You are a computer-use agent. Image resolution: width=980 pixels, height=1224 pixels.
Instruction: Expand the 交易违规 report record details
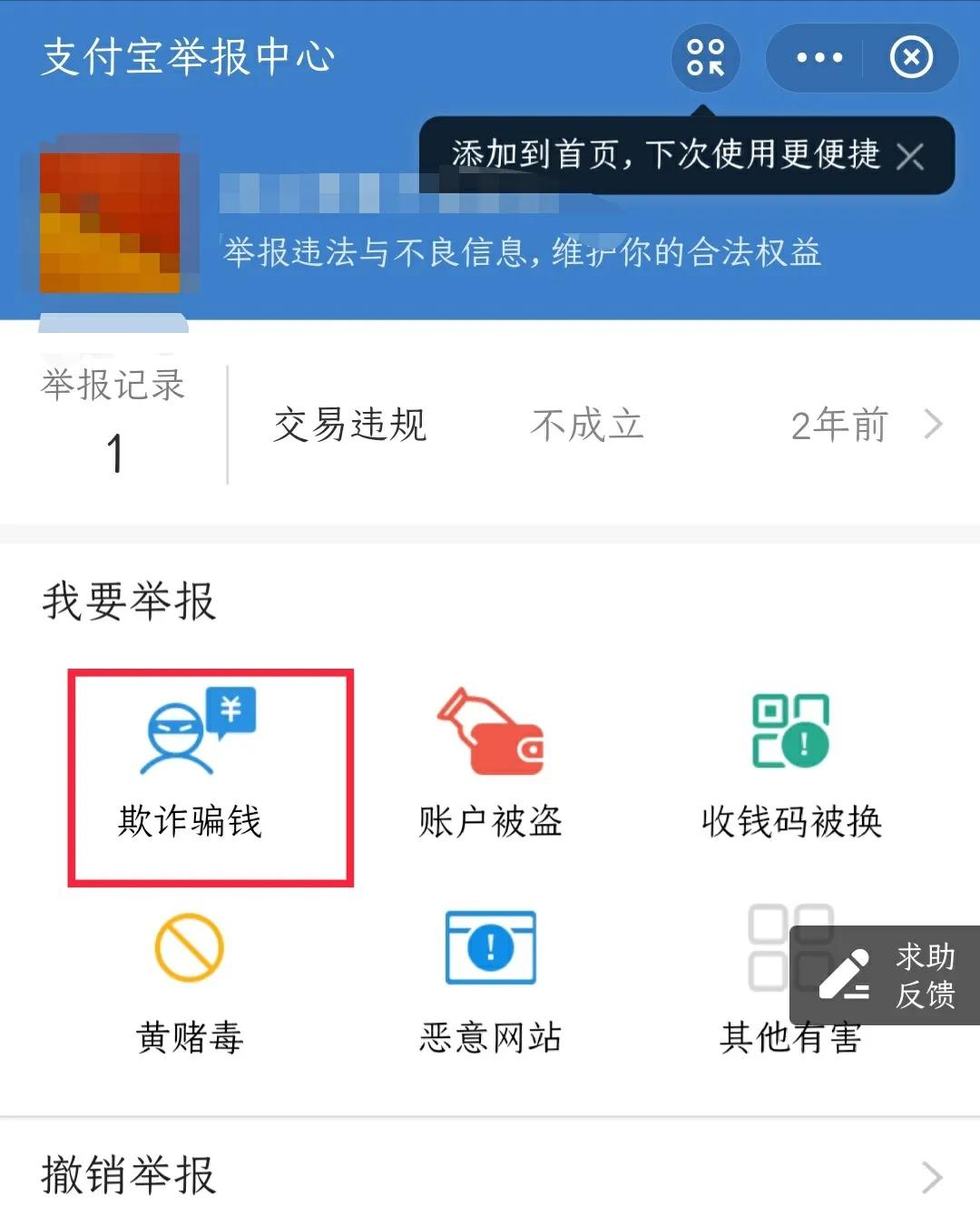[349, 425]
